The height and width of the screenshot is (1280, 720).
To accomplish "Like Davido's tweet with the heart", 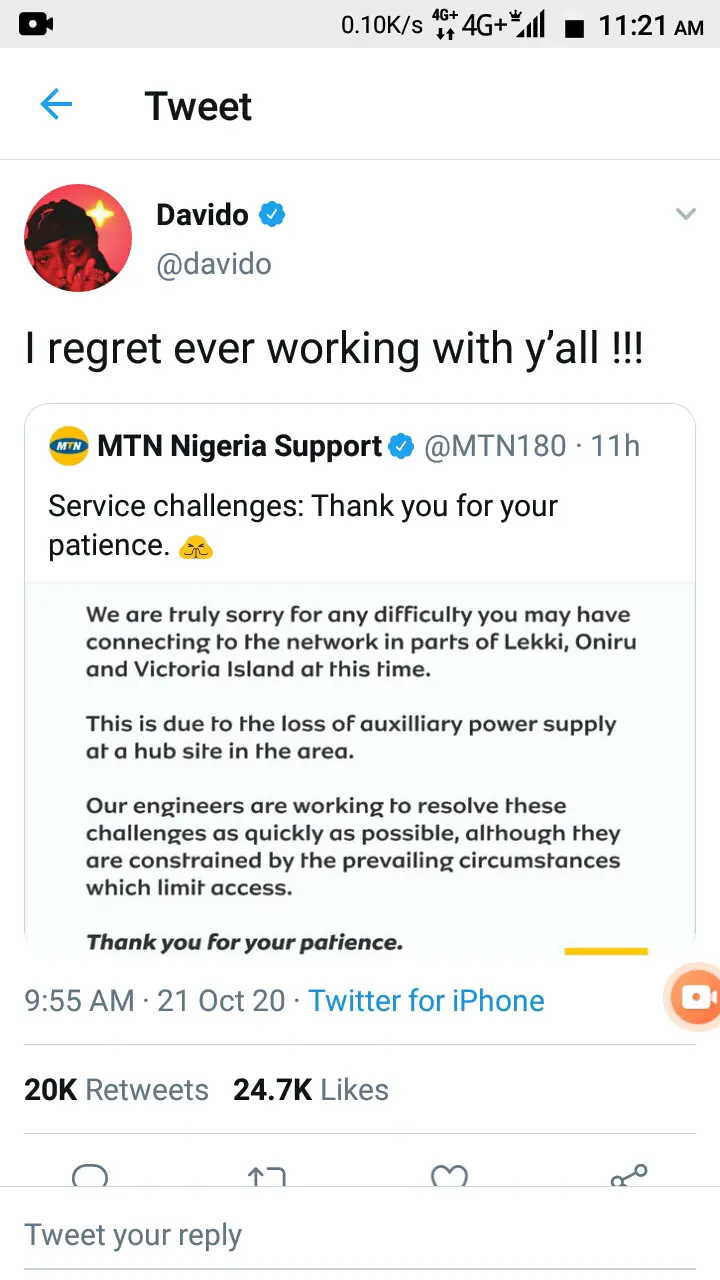I will click(449, 1176).
